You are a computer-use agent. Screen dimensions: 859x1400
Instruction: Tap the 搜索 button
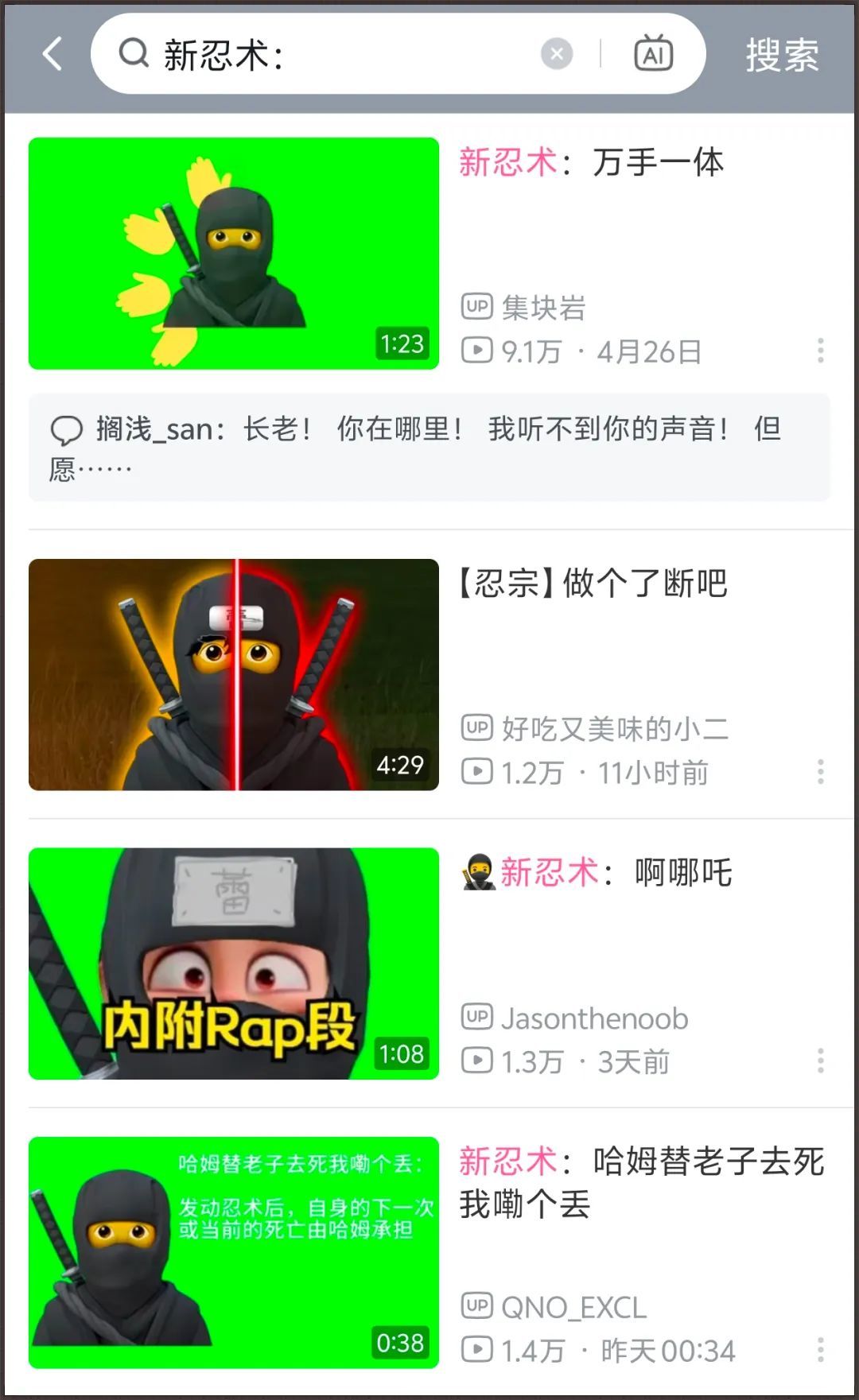pyautogui.click(x=782, y=55)
